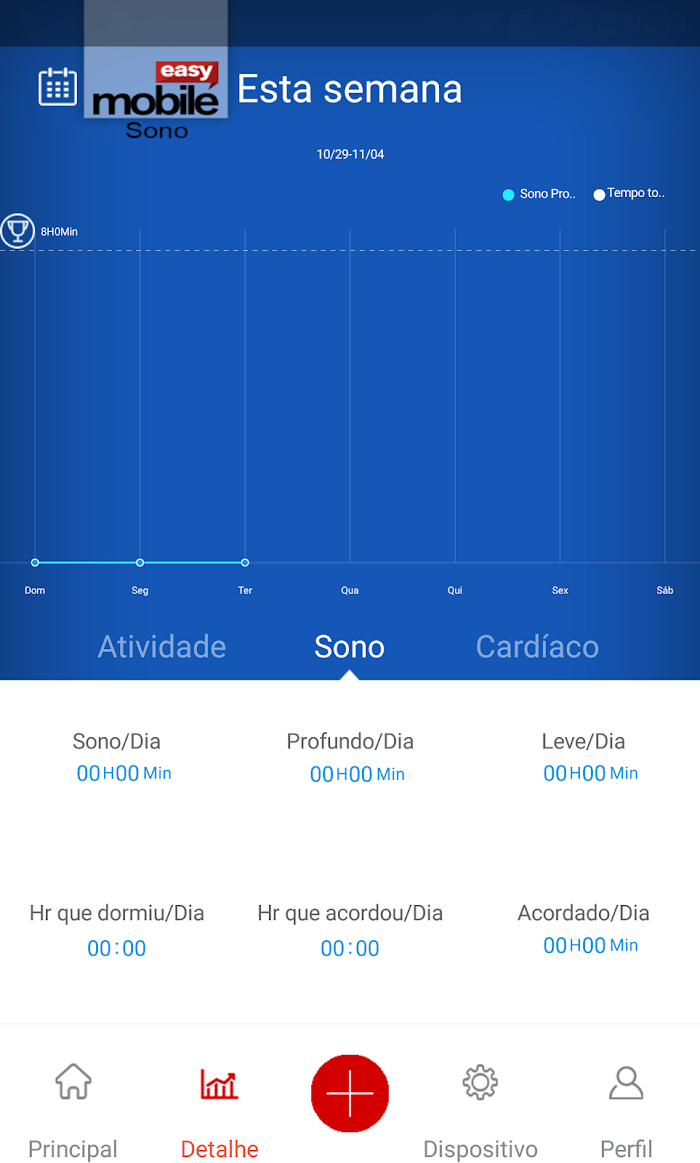700x1163 pixels.
Task: Tap the red plus button
Action: pyautogui.click(x=350, y=1093)
